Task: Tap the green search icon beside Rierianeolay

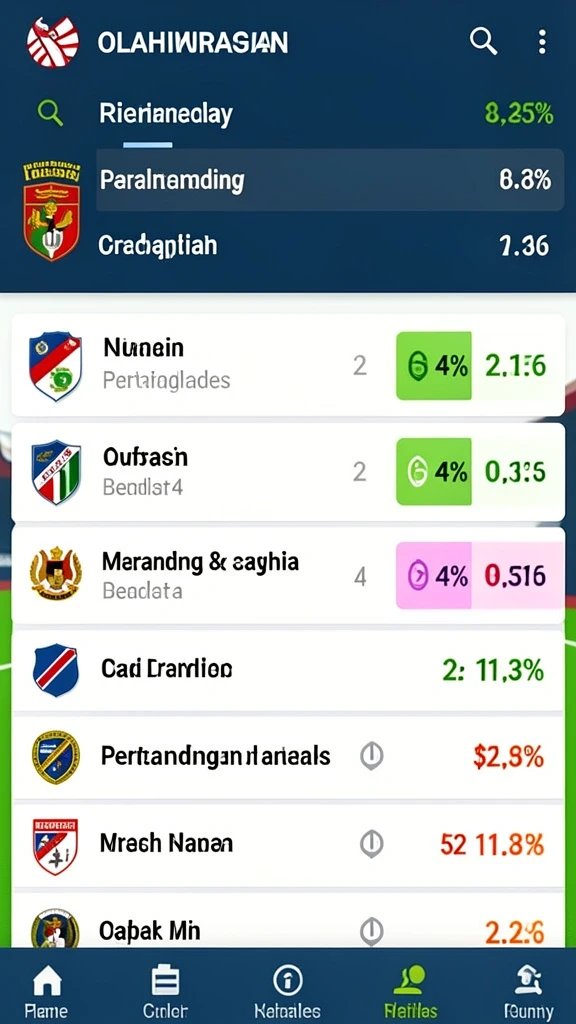Action: click(x=50, y=114)
